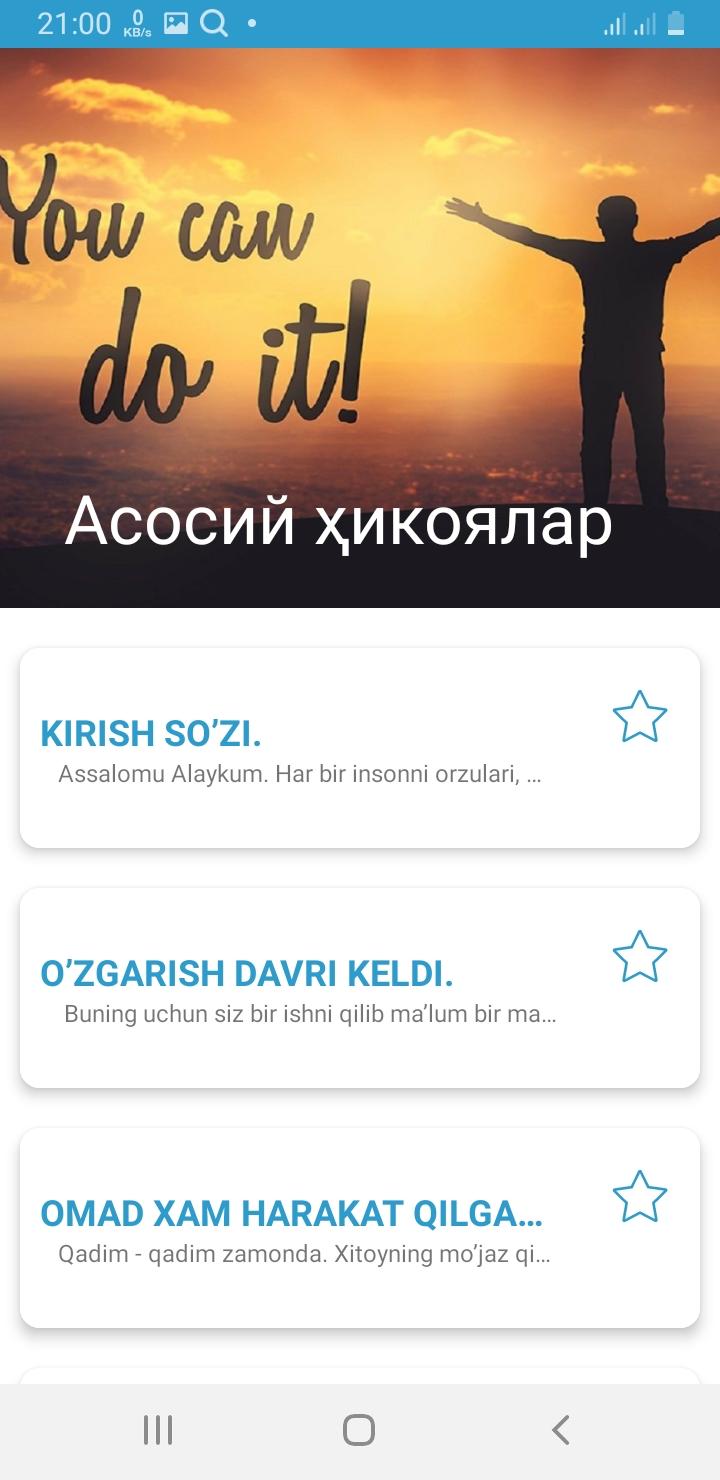Open the KIRISH SO'ZI story card
This screenshot has height=1480, width=720.
point(360,748)
